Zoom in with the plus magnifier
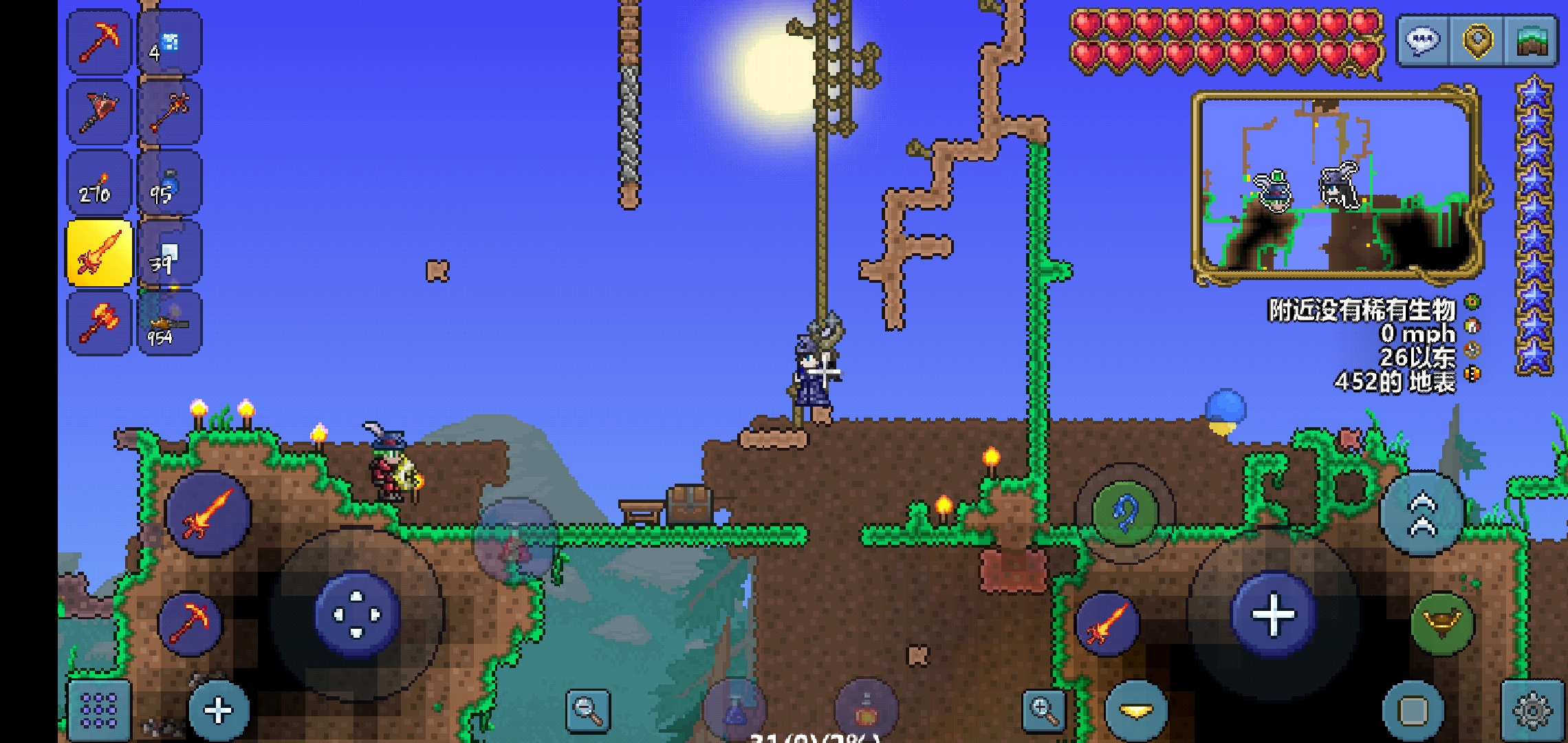 1044,710
